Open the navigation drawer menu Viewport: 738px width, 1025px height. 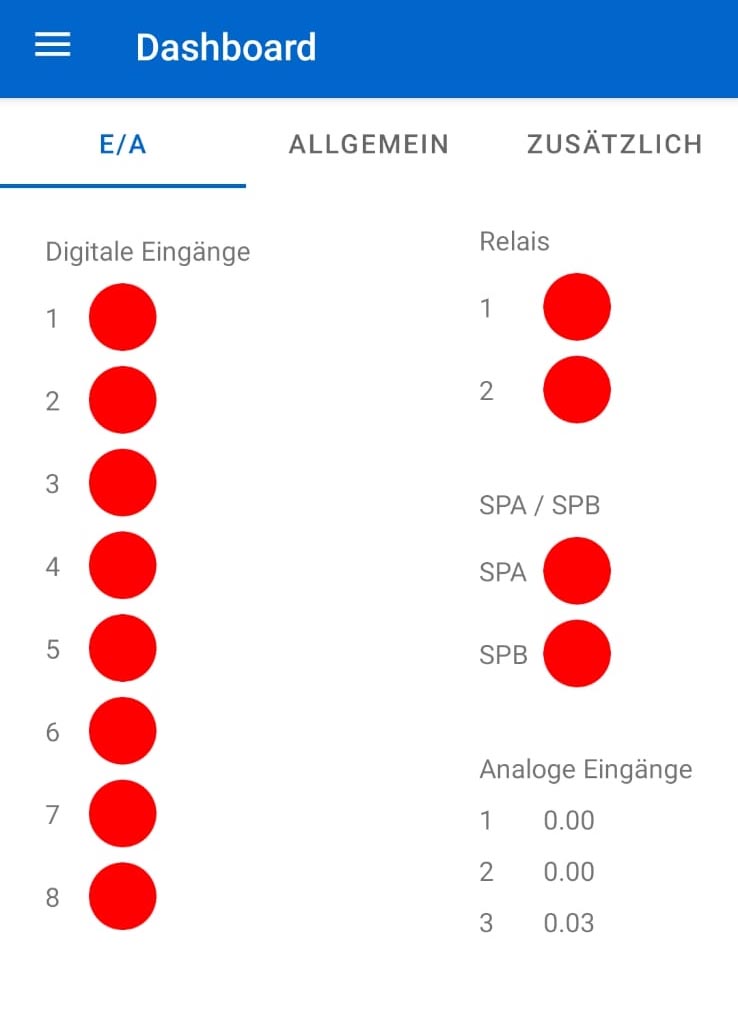[x=53, y=46]
